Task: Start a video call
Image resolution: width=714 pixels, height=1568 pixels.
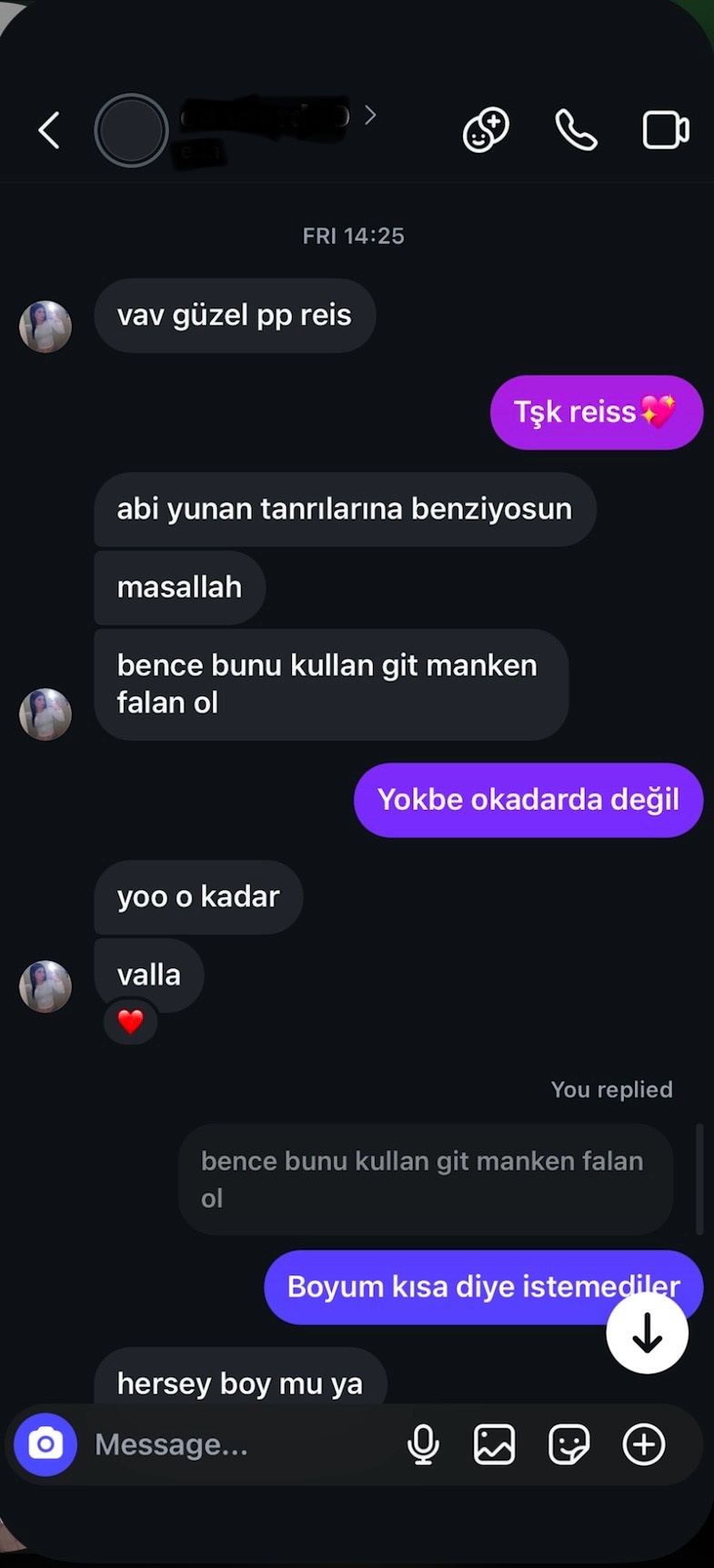Action: click(665, 130)
